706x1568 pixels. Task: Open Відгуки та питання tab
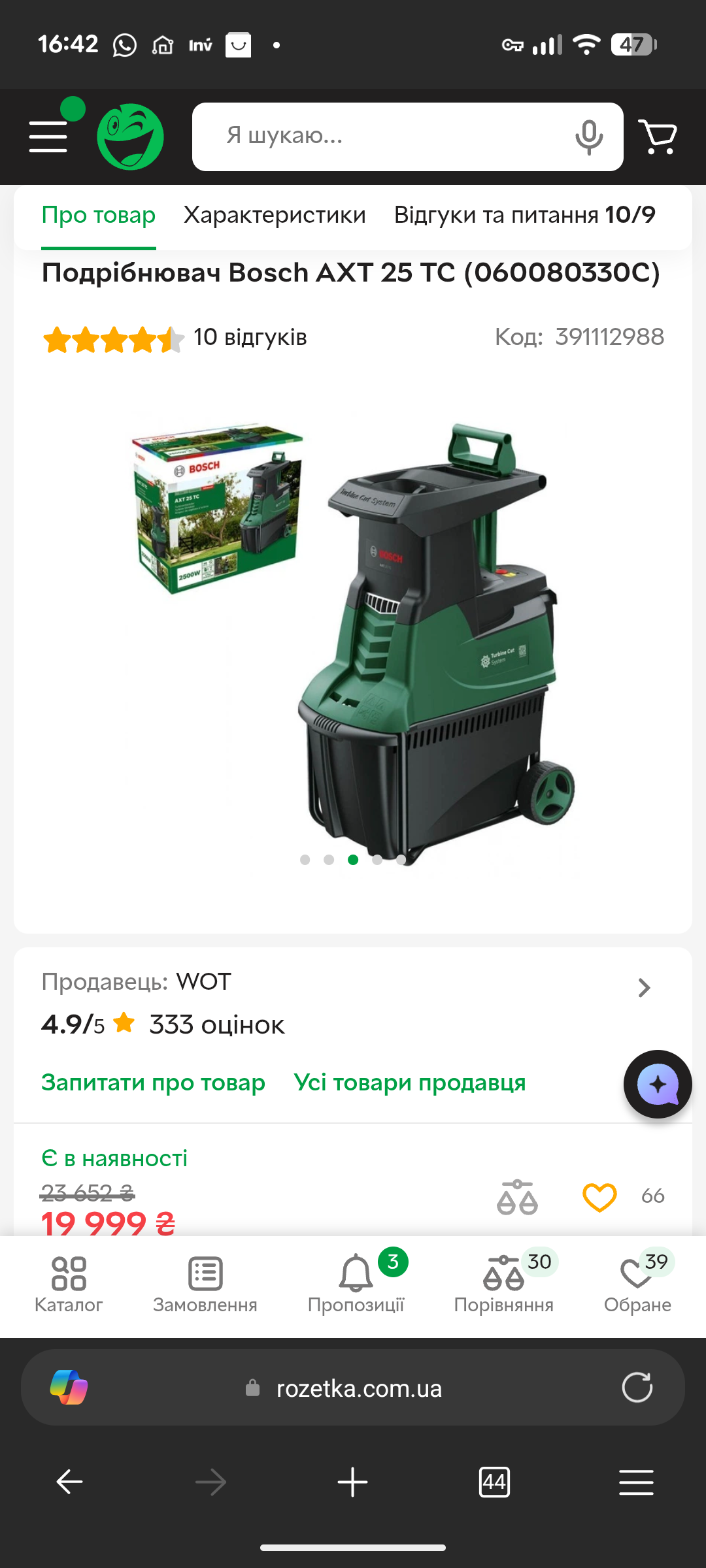524,215
